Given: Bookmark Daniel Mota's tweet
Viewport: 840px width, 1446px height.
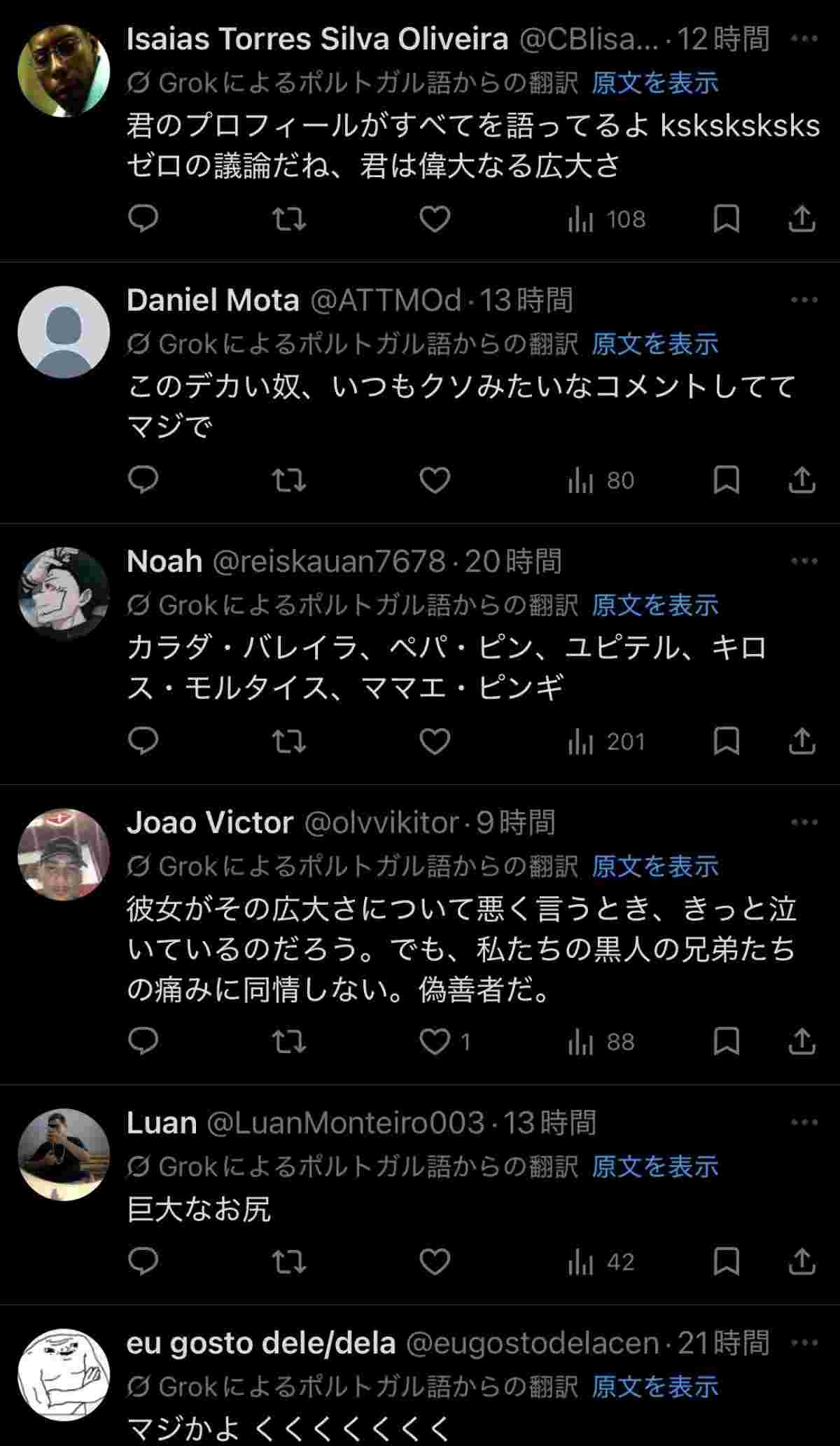Looking at the screenshot, I should [726, 480].
